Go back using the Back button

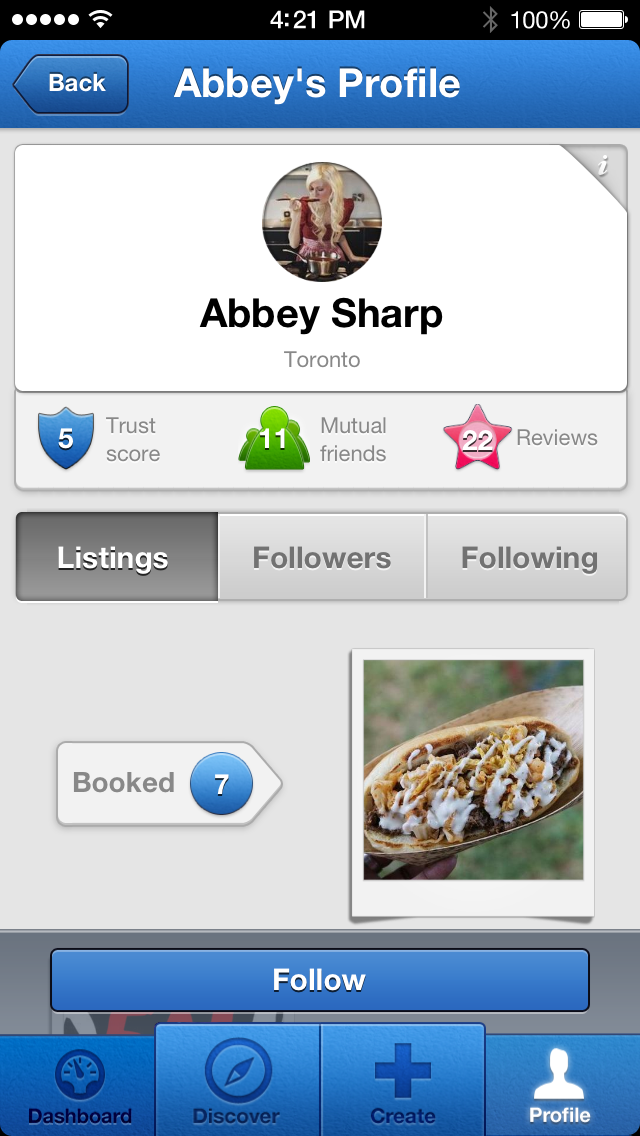72,84
